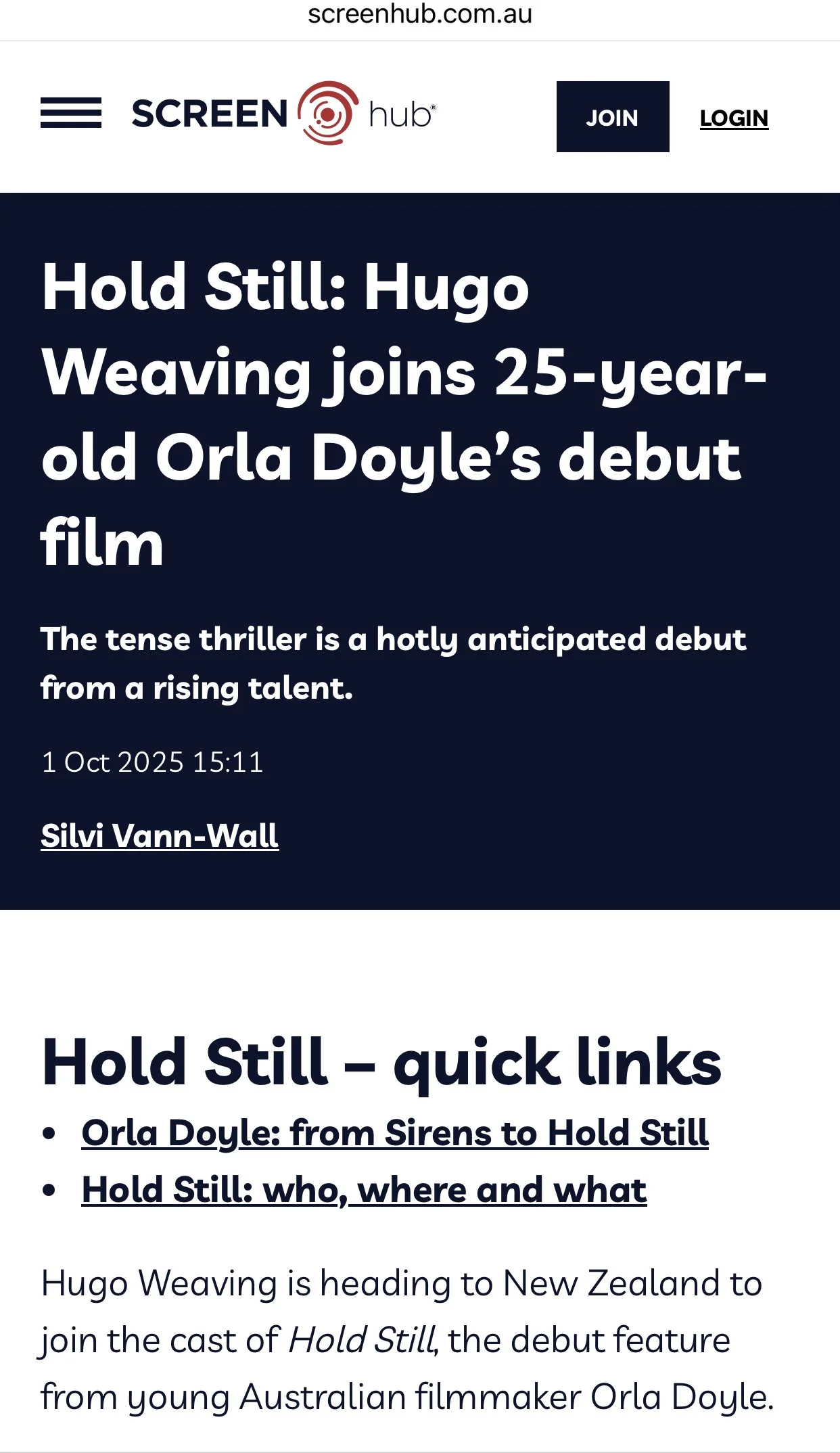Tap the JOIN button
The image size is (840, 1453).
[613, 117]
